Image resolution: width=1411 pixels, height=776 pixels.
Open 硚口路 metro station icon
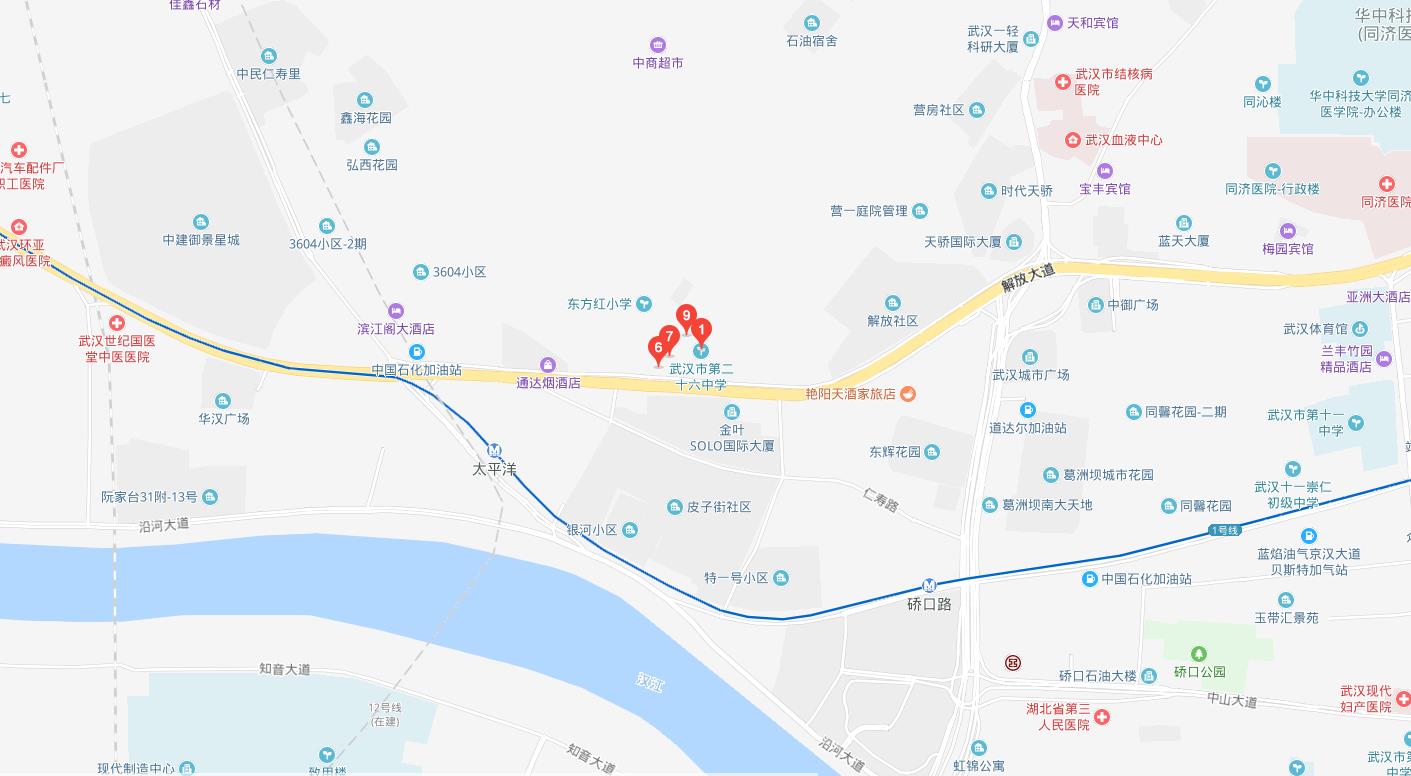pyautogui.click(x=929, y=586)
